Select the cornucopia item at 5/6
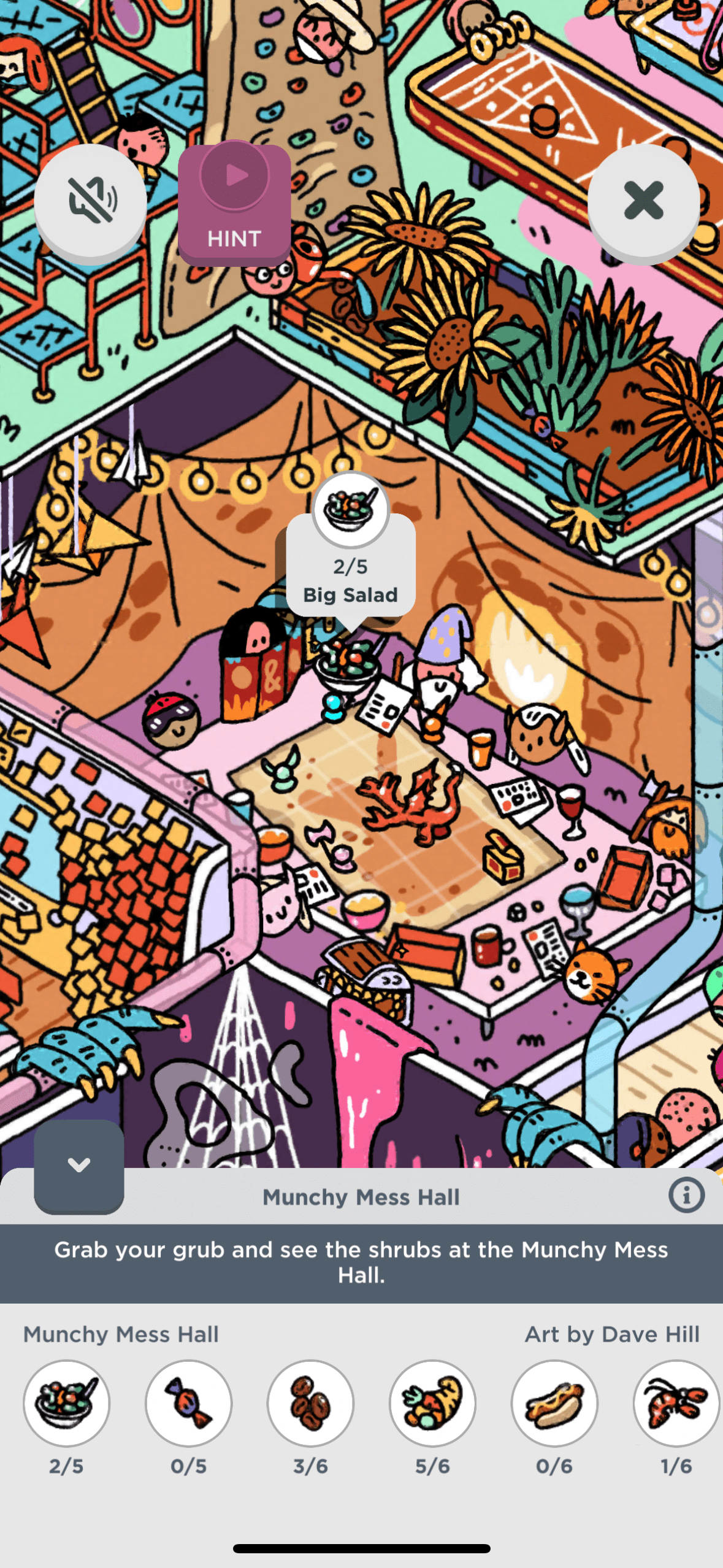This screenshot has width=723, height=1568. tap(432, 1404)
